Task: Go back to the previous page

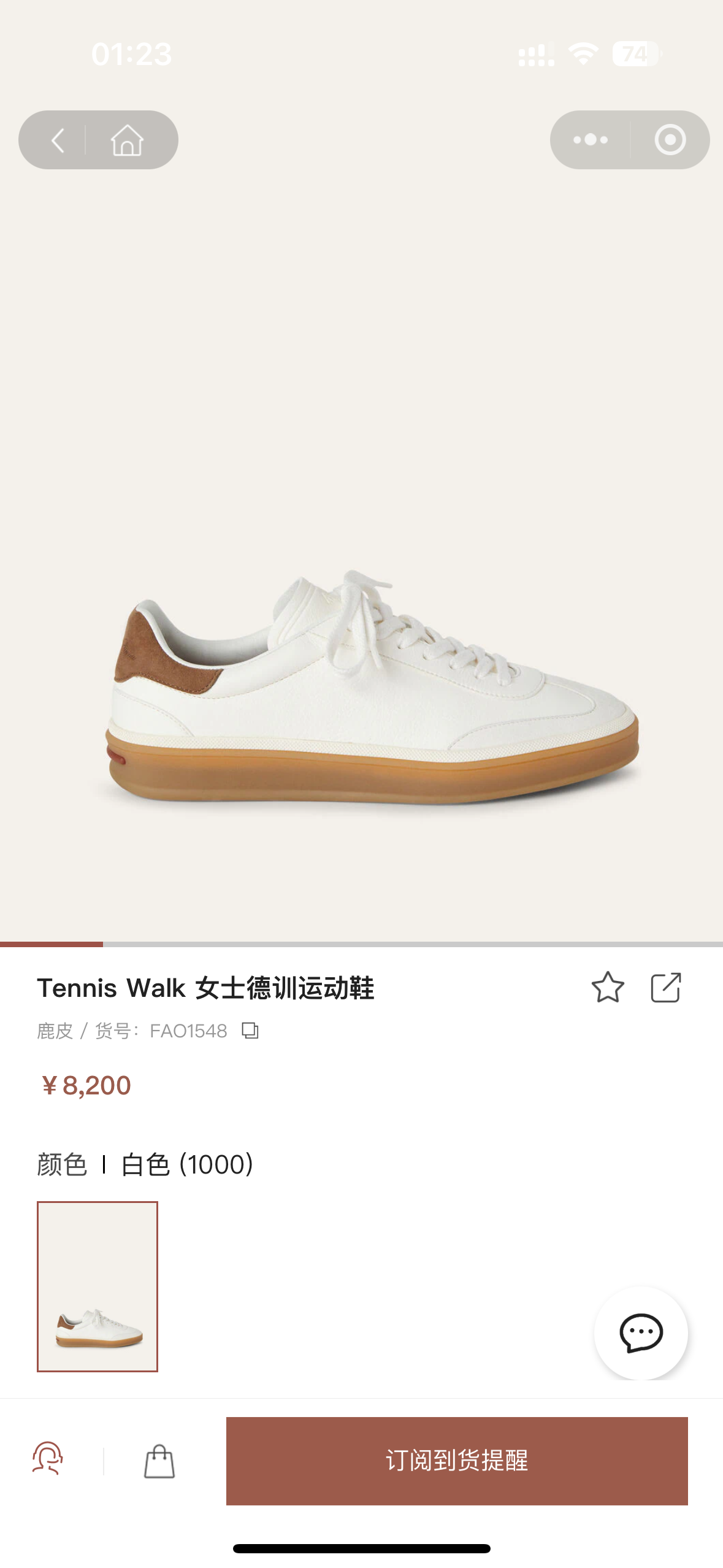Action: [58, 140]
